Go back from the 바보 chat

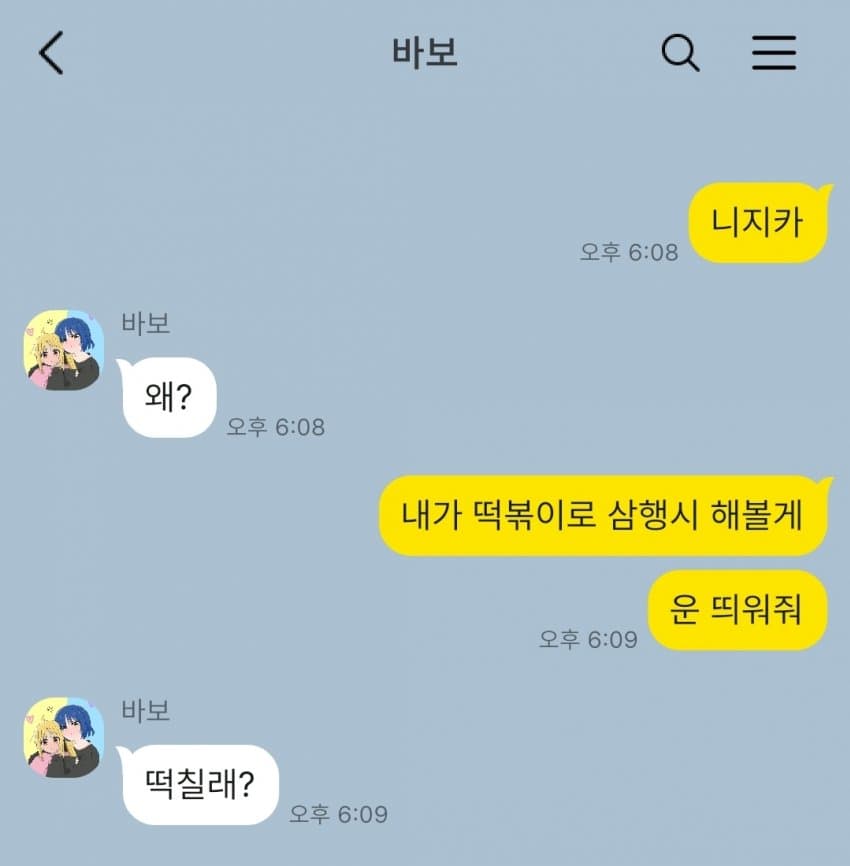coord(52,53)
